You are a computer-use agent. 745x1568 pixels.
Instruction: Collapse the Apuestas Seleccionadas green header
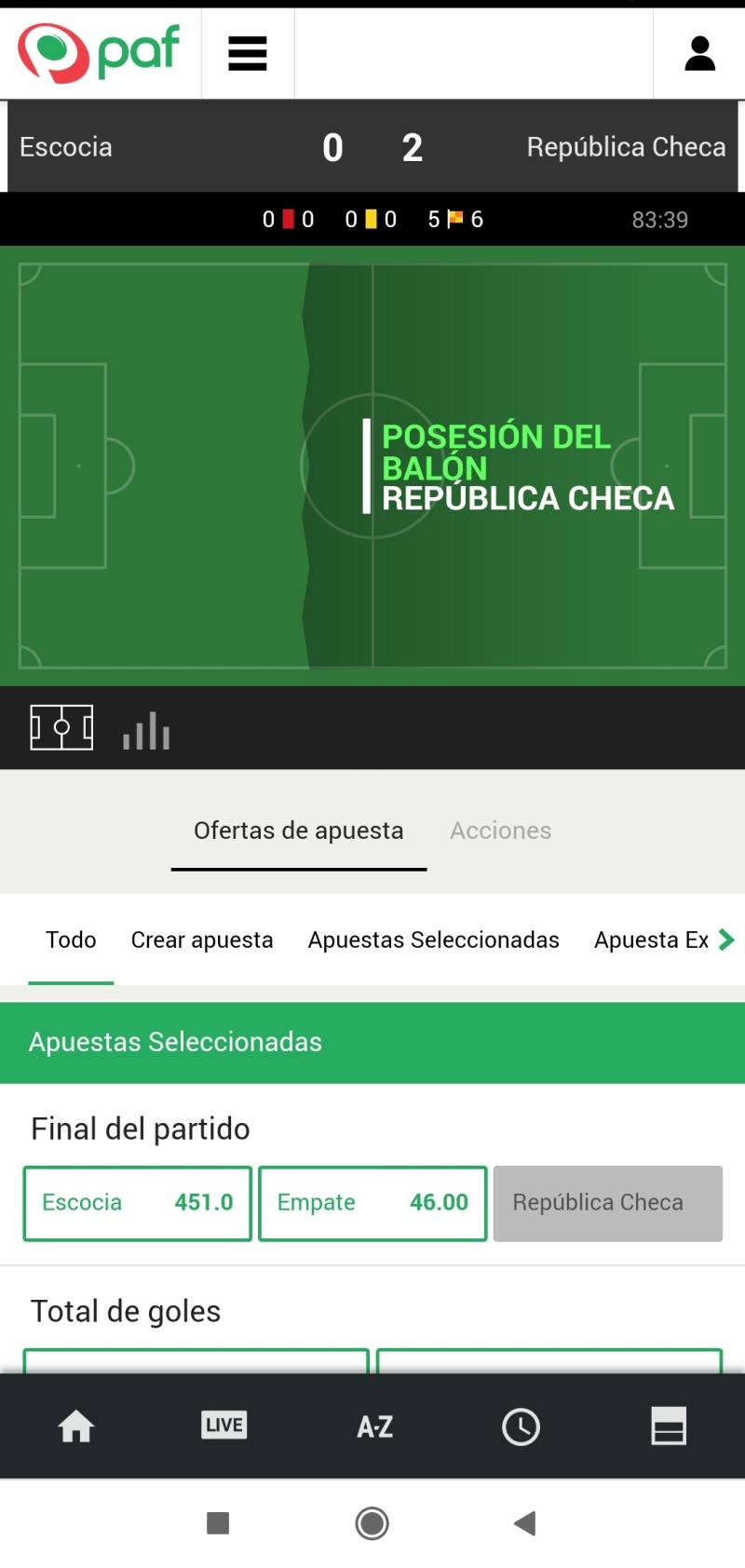[372, 1042]
